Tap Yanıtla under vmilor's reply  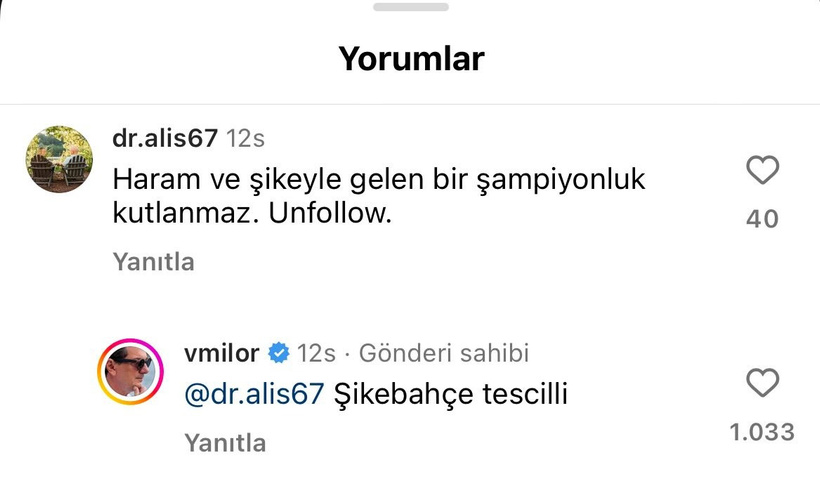[225, 442]
